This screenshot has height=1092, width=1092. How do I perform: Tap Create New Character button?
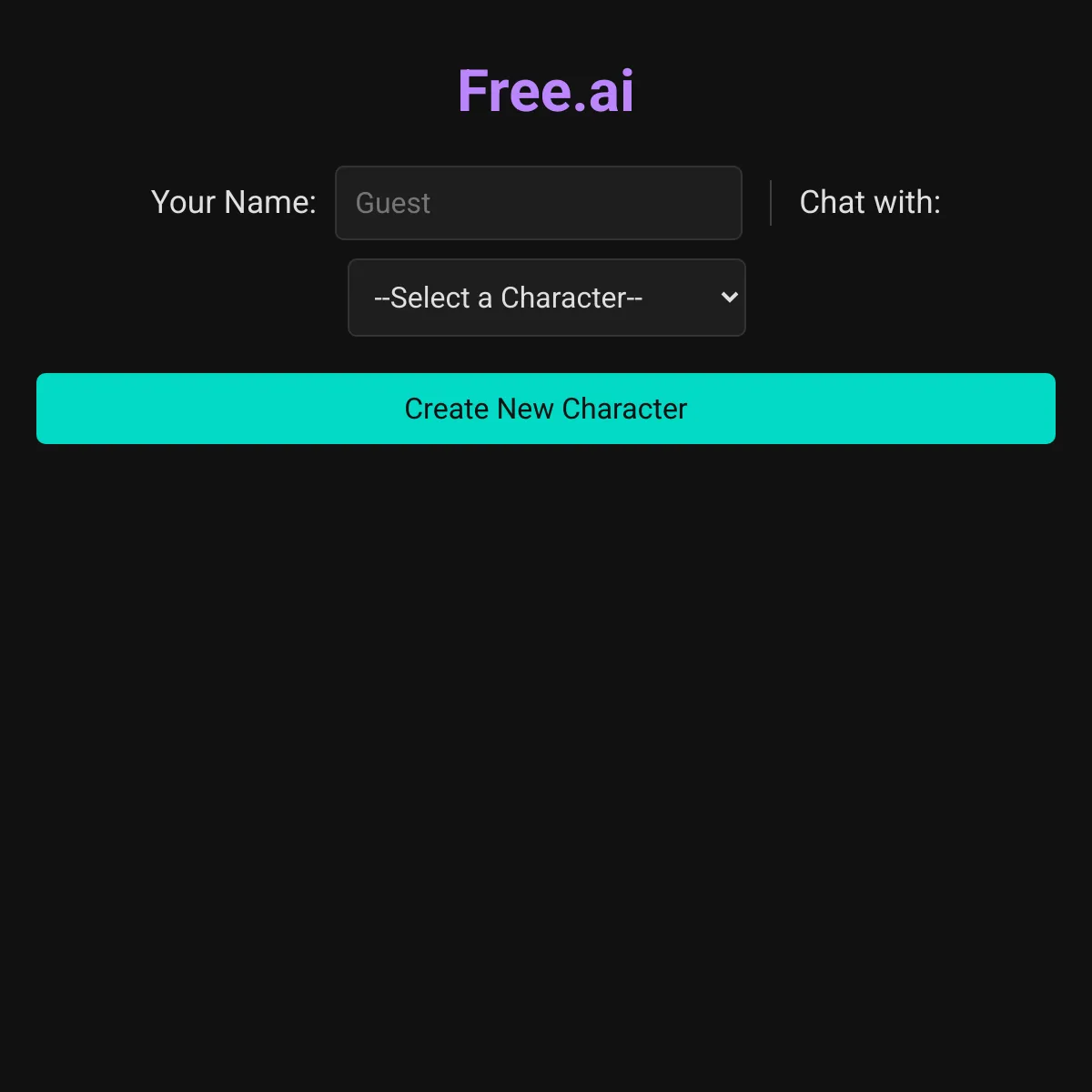[x=546, y=409]
